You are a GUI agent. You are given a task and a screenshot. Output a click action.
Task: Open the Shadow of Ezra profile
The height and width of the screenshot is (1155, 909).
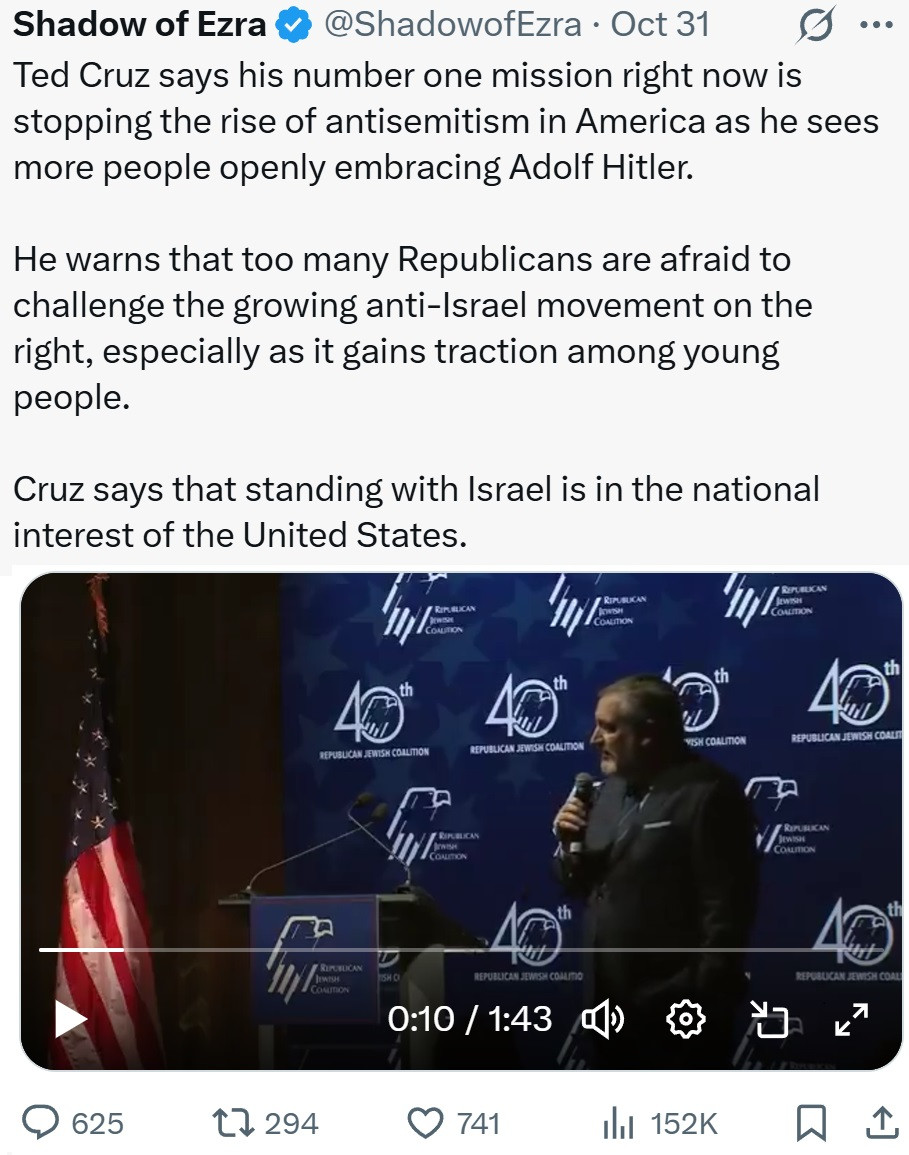click(139, 26)
